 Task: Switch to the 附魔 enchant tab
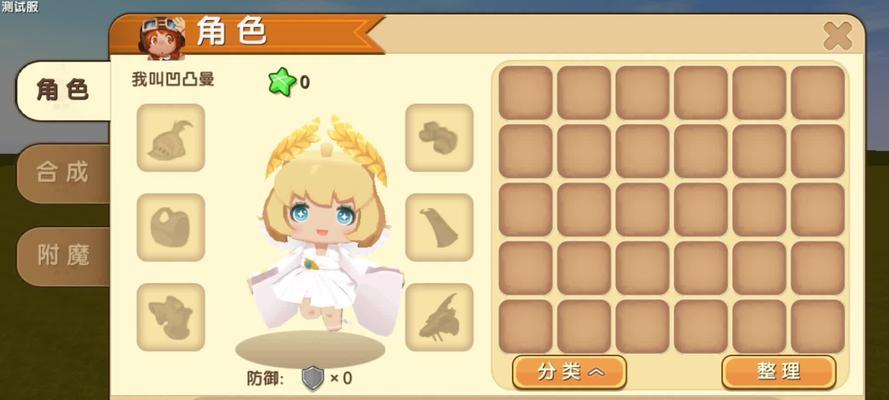click(62, 254)
